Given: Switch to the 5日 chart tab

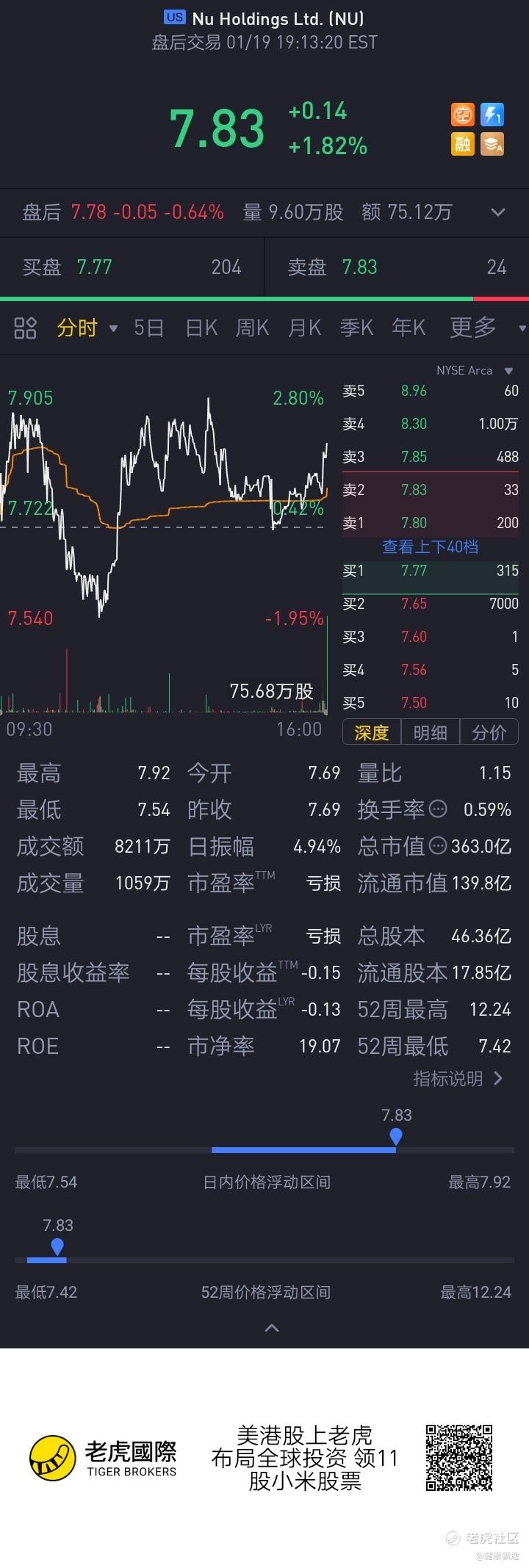Looking at the screenshot, I should click(x=148, y=328).
